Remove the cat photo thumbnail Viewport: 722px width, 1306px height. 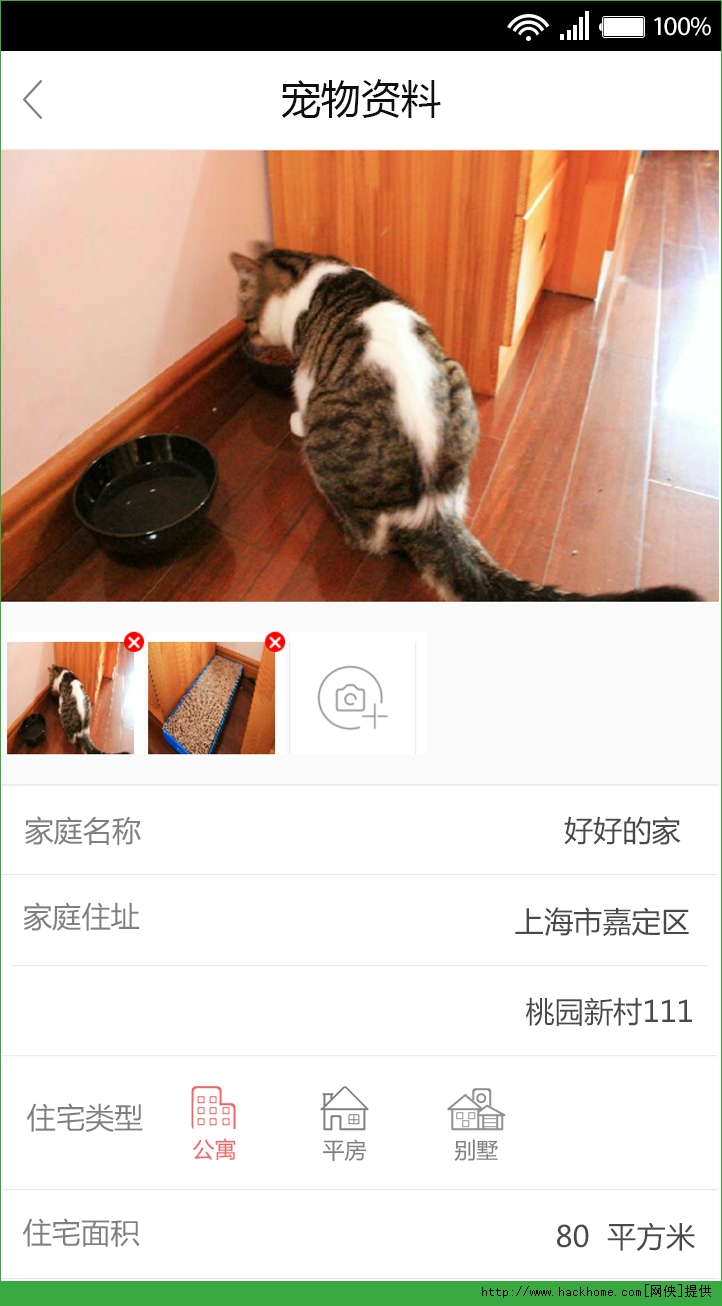(x=134, y=642)
